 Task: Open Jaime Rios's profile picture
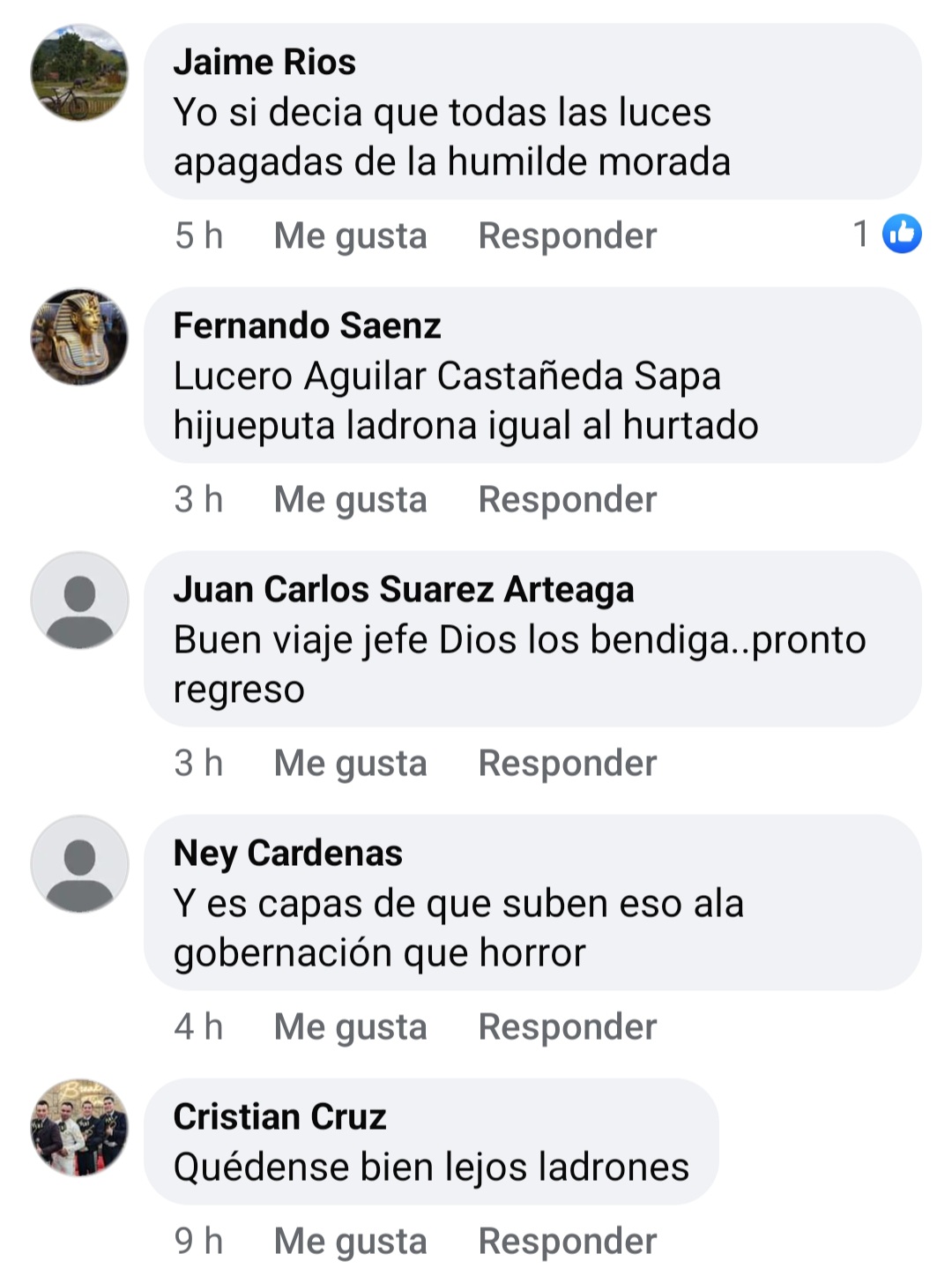(x=79, y=73)
